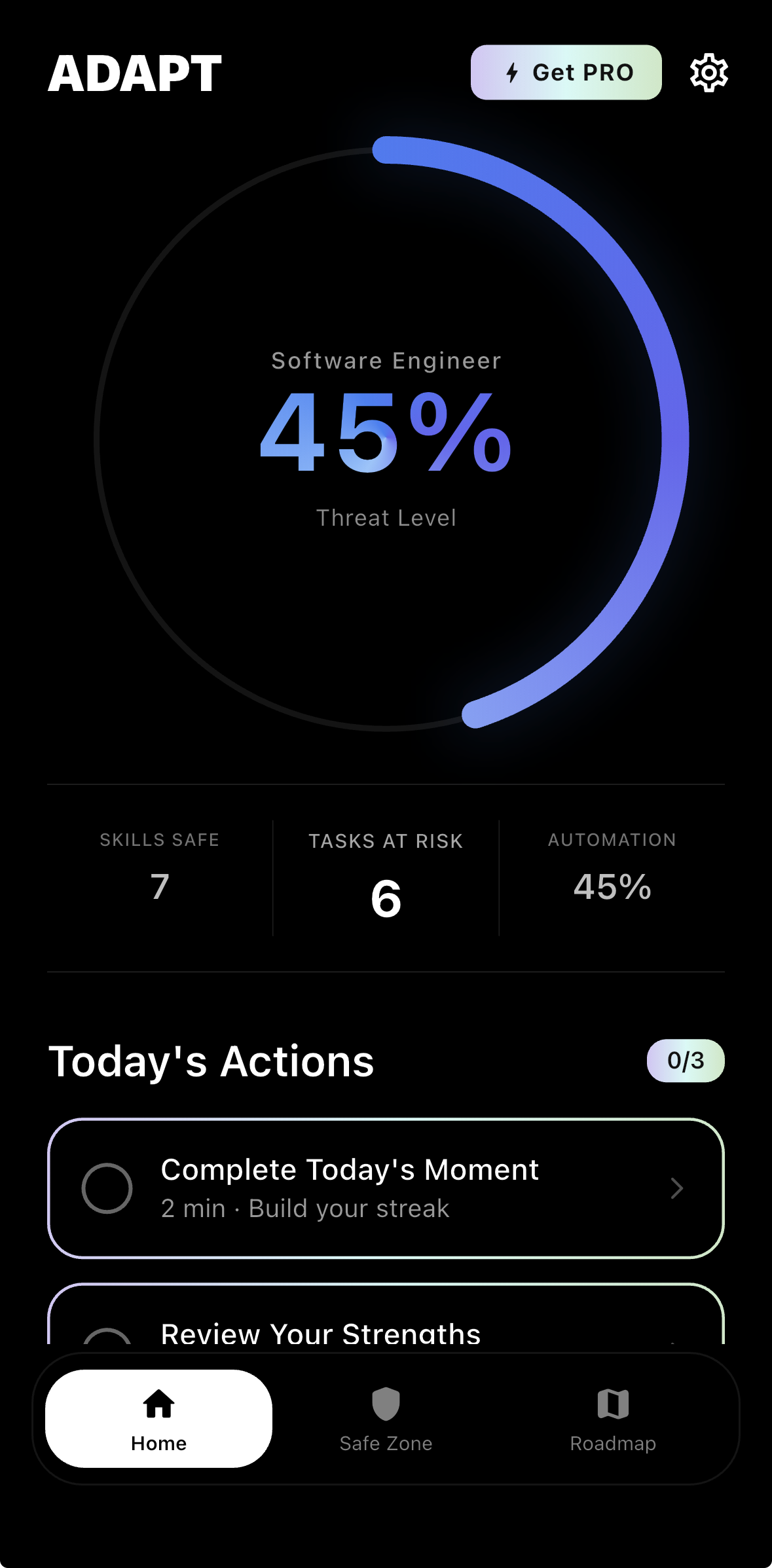Screen dimensions: 772x1568
Task: Open the settings gear
Action: click(x=708, y=73)
